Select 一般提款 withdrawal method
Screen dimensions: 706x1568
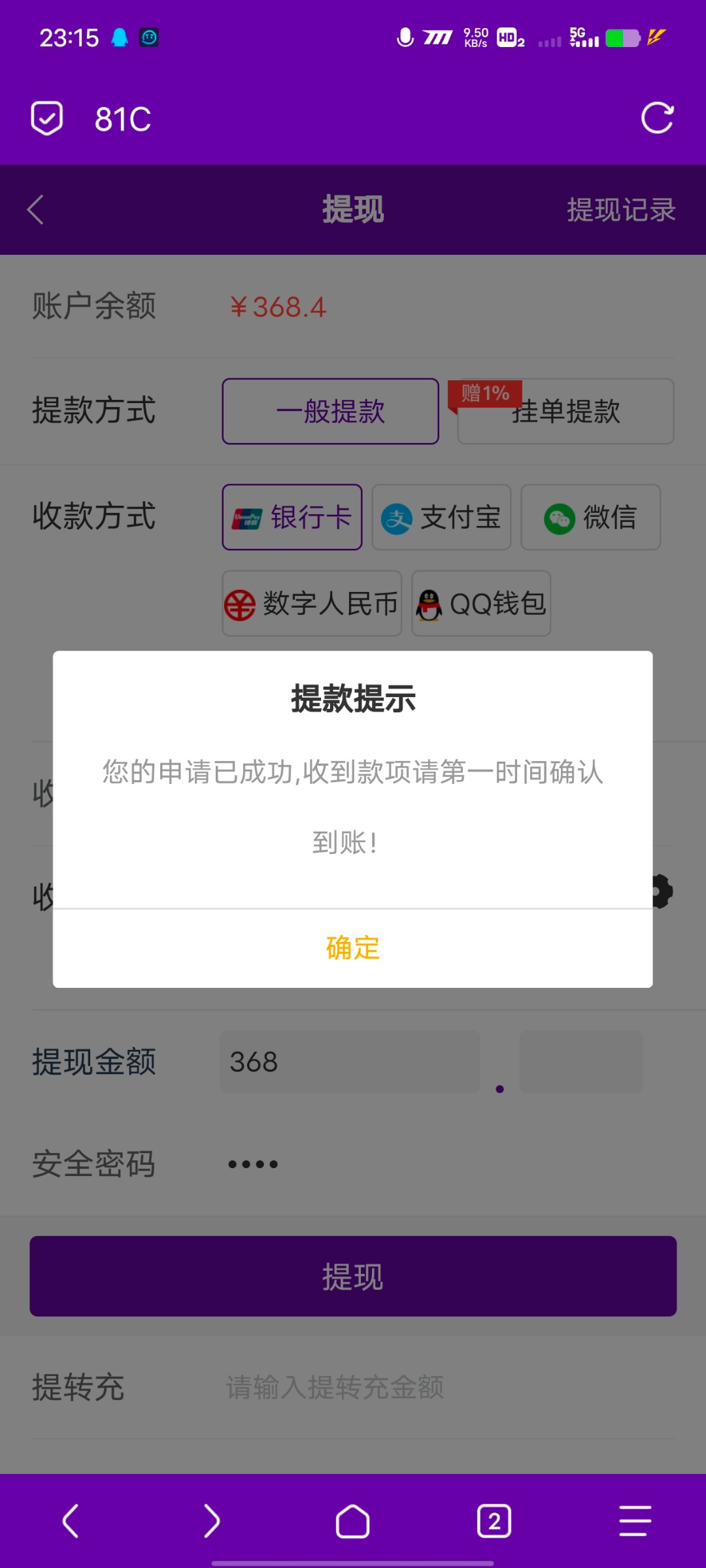330,412
